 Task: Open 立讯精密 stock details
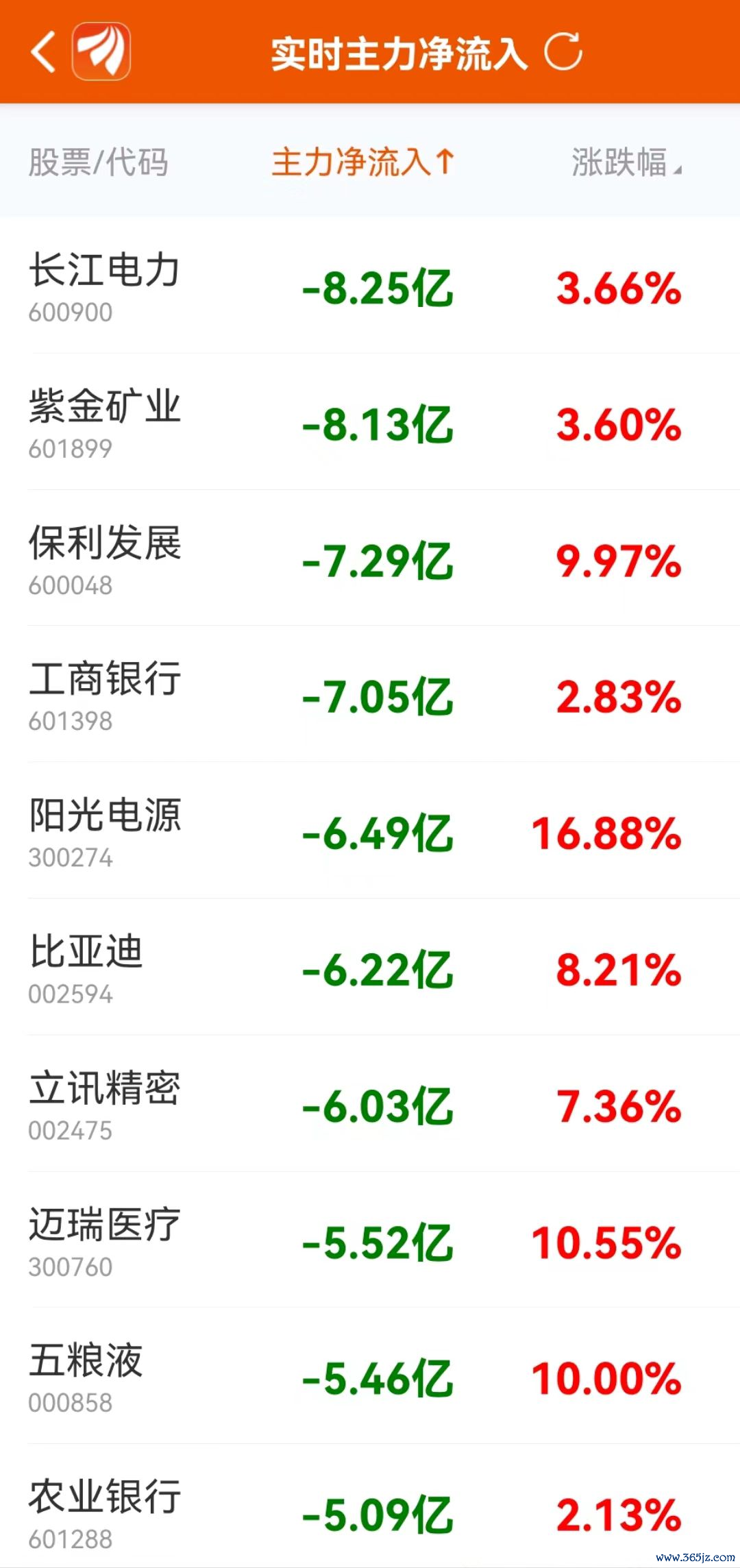[x=370, y=1103]
